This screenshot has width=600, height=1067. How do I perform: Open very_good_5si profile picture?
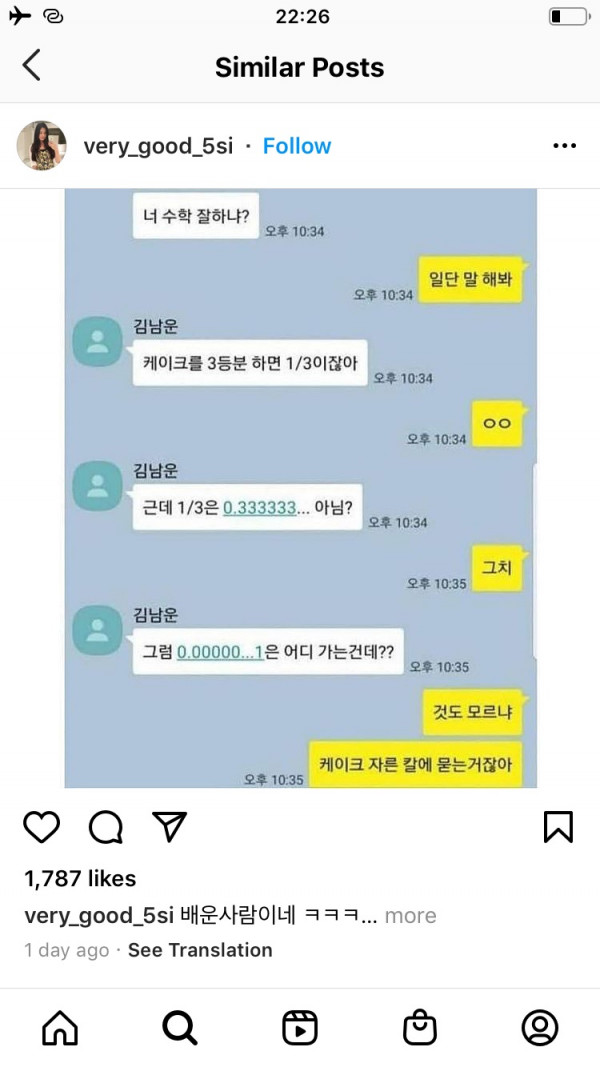pos(42,146)
